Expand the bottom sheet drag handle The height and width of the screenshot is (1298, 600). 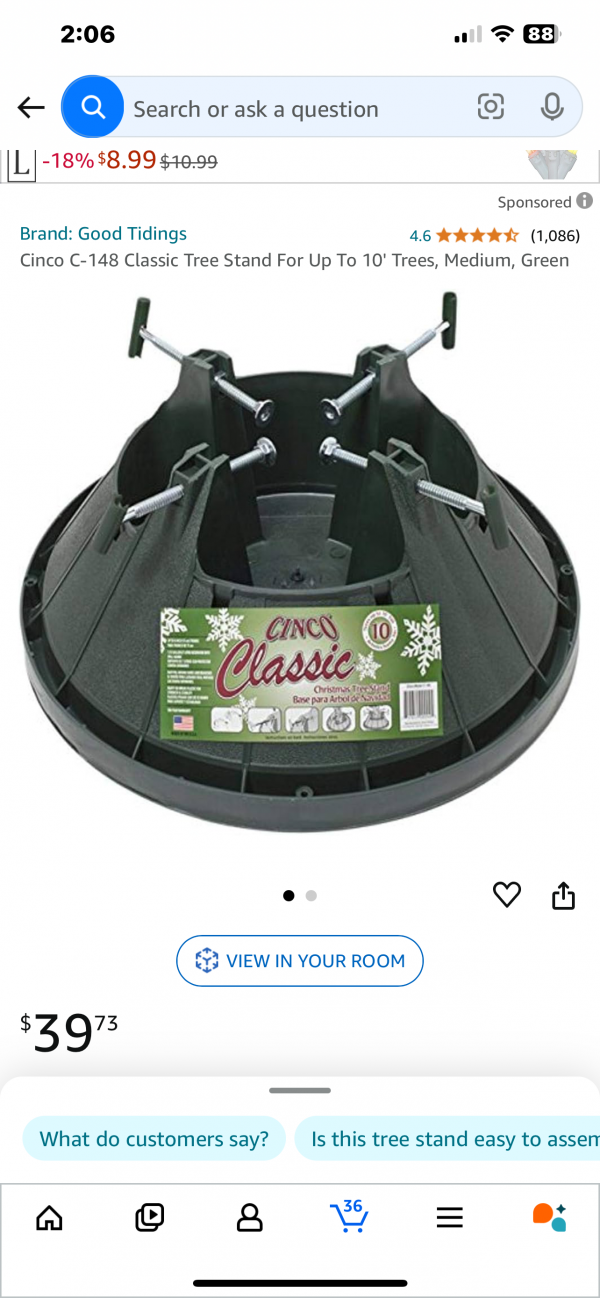point(300,1091)
